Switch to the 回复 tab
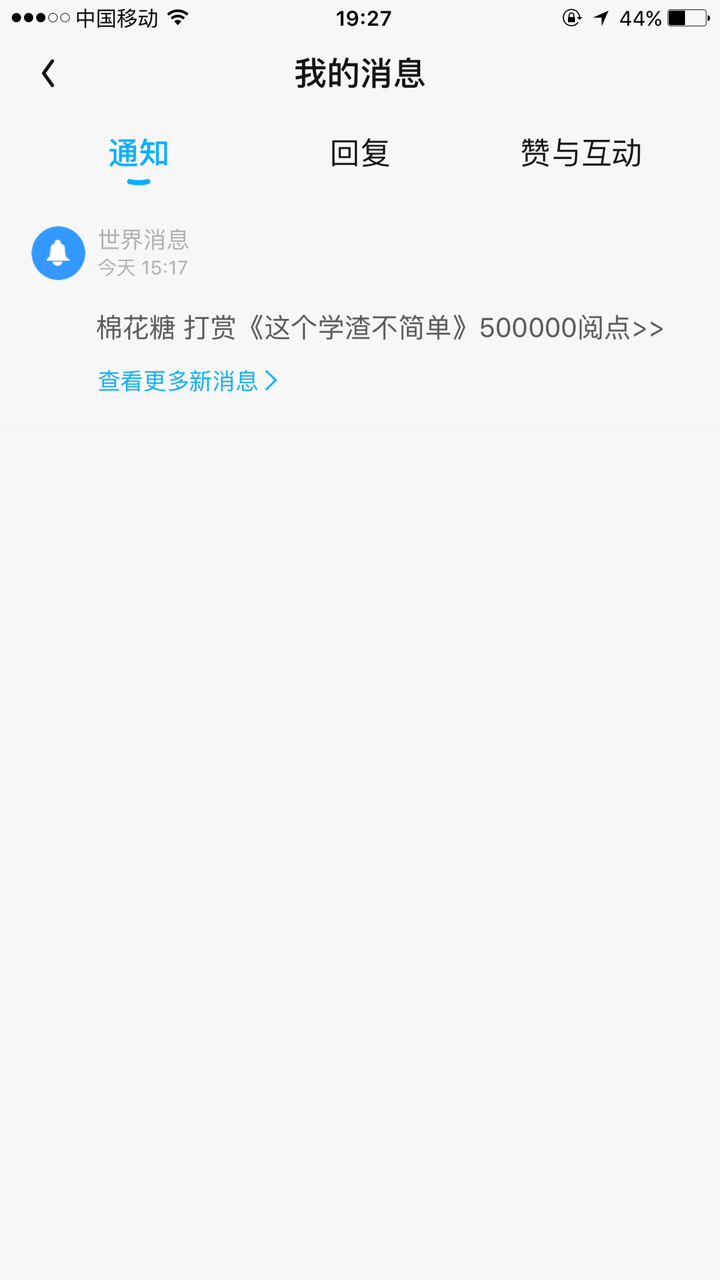720x1280 pixels. click(x=360, y=154)
